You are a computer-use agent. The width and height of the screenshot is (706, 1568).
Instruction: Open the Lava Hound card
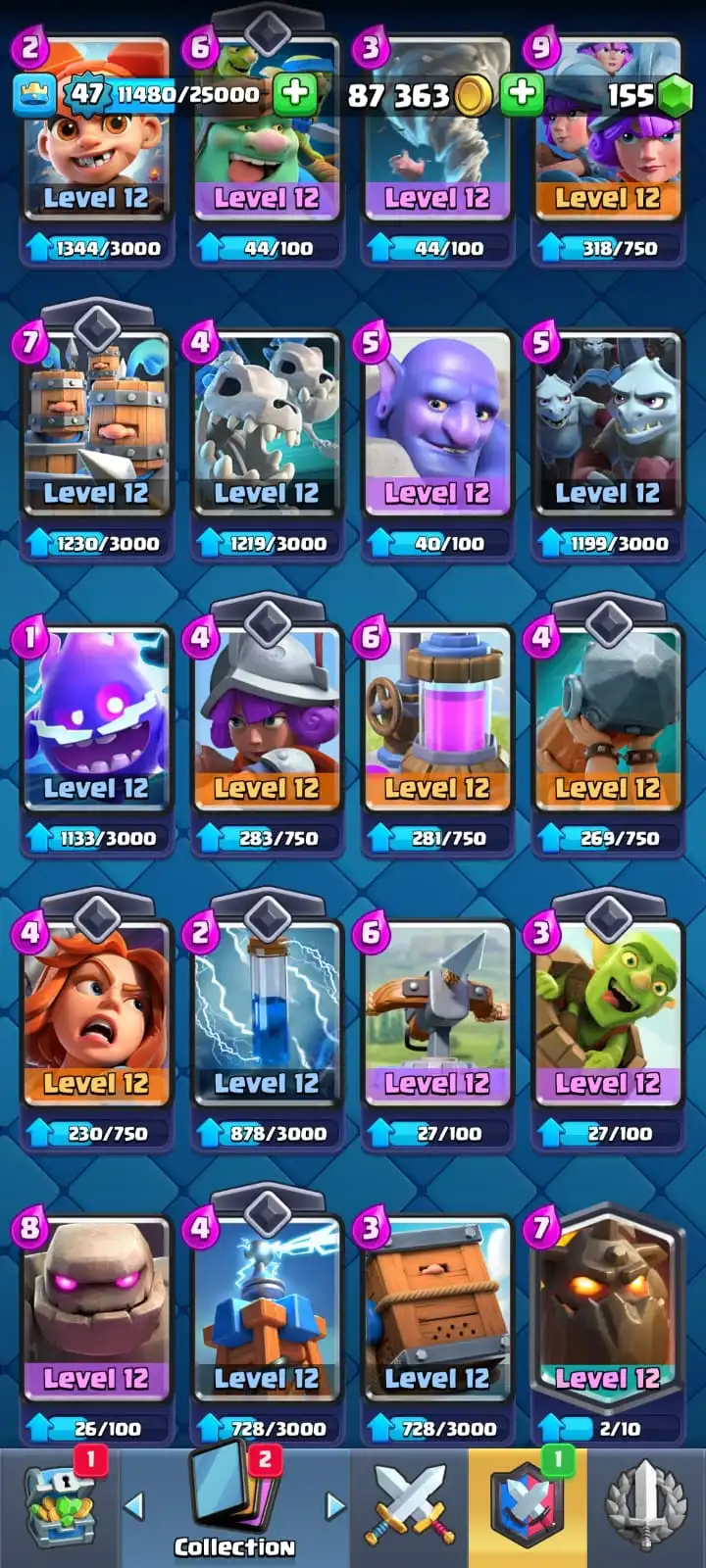[x=608, y=1308]
